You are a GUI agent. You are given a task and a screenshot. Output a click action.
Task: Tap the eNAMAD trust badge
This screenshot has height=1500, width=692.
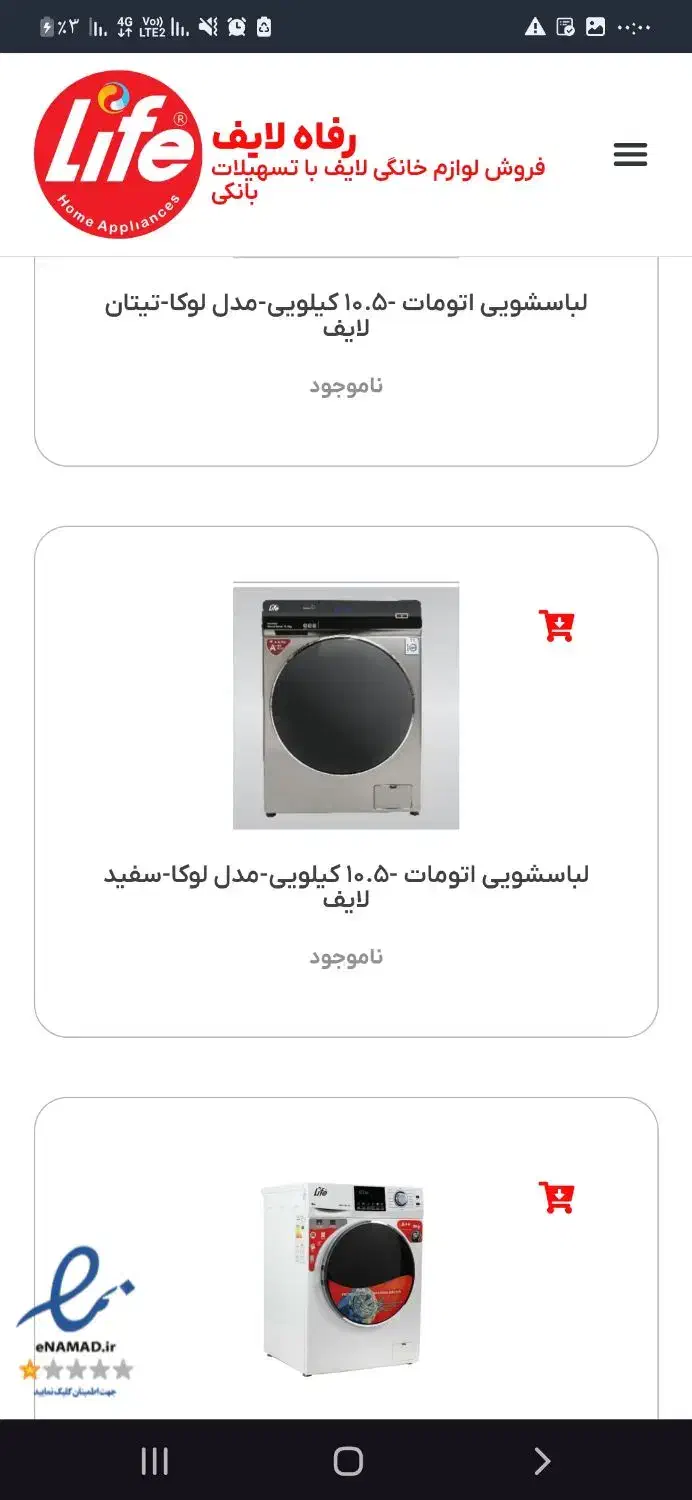75,1320
